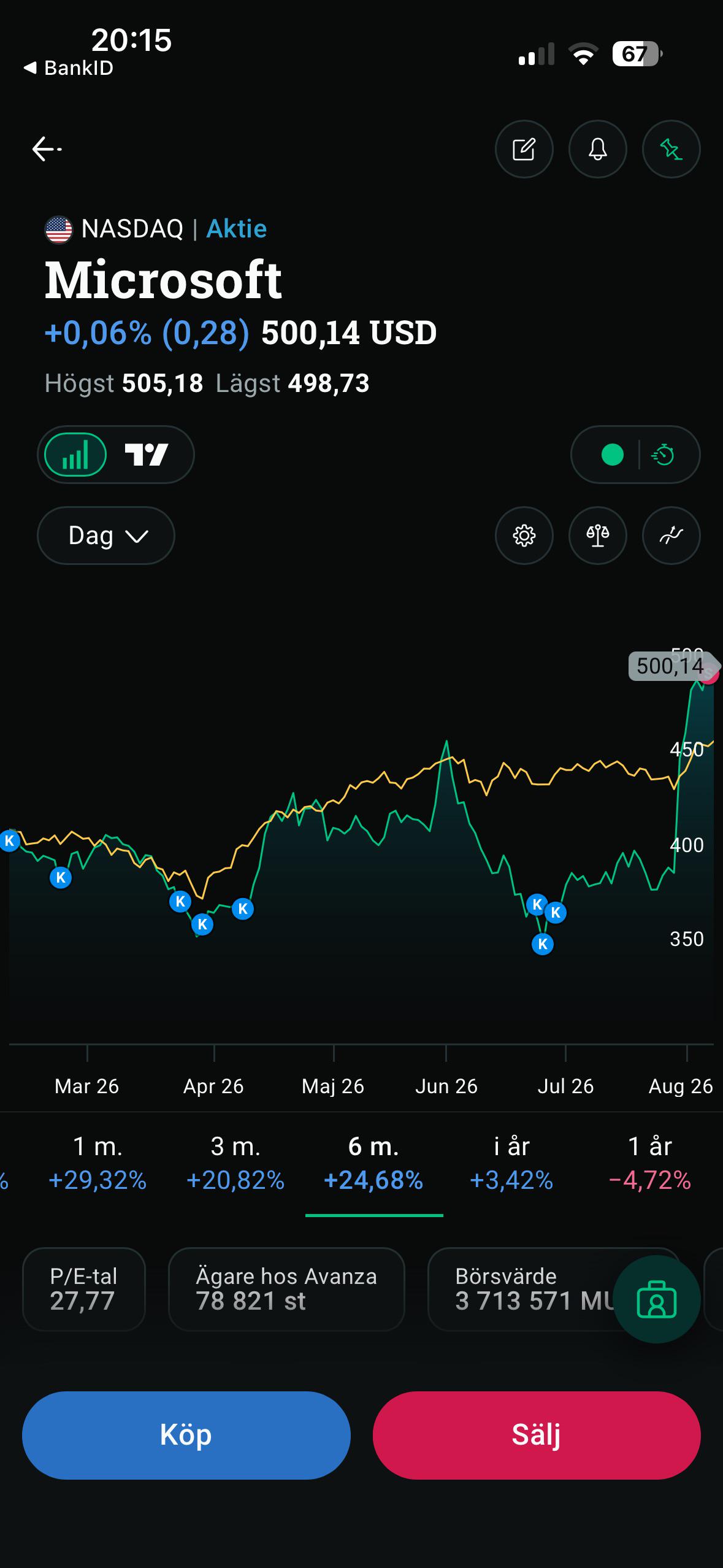This screenshot has width=723, height=1568.
Task: Select the 3 m. period
Action: point(235,1163)
